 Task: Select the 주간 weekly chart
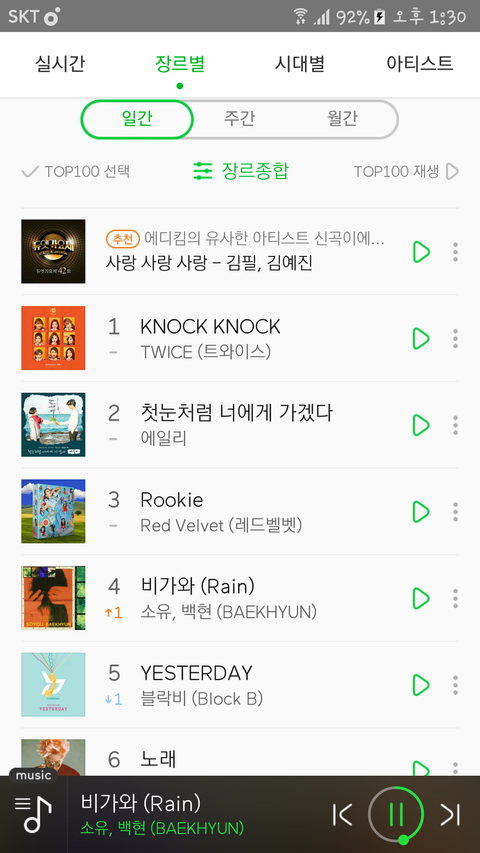[x=239, y=119]
